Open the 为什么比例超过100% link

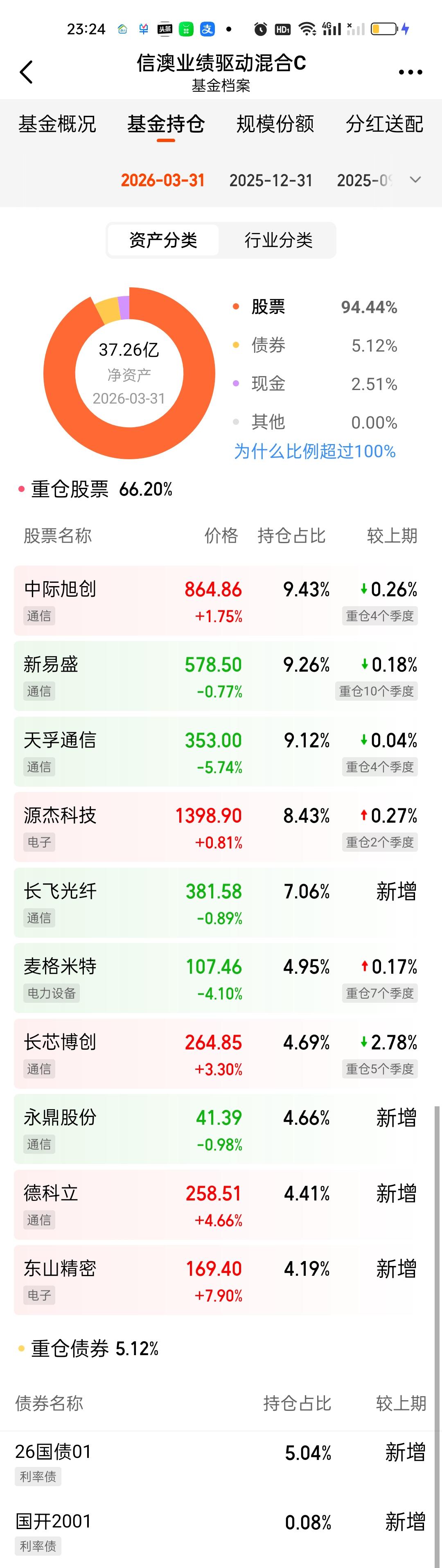pos(315,451)
